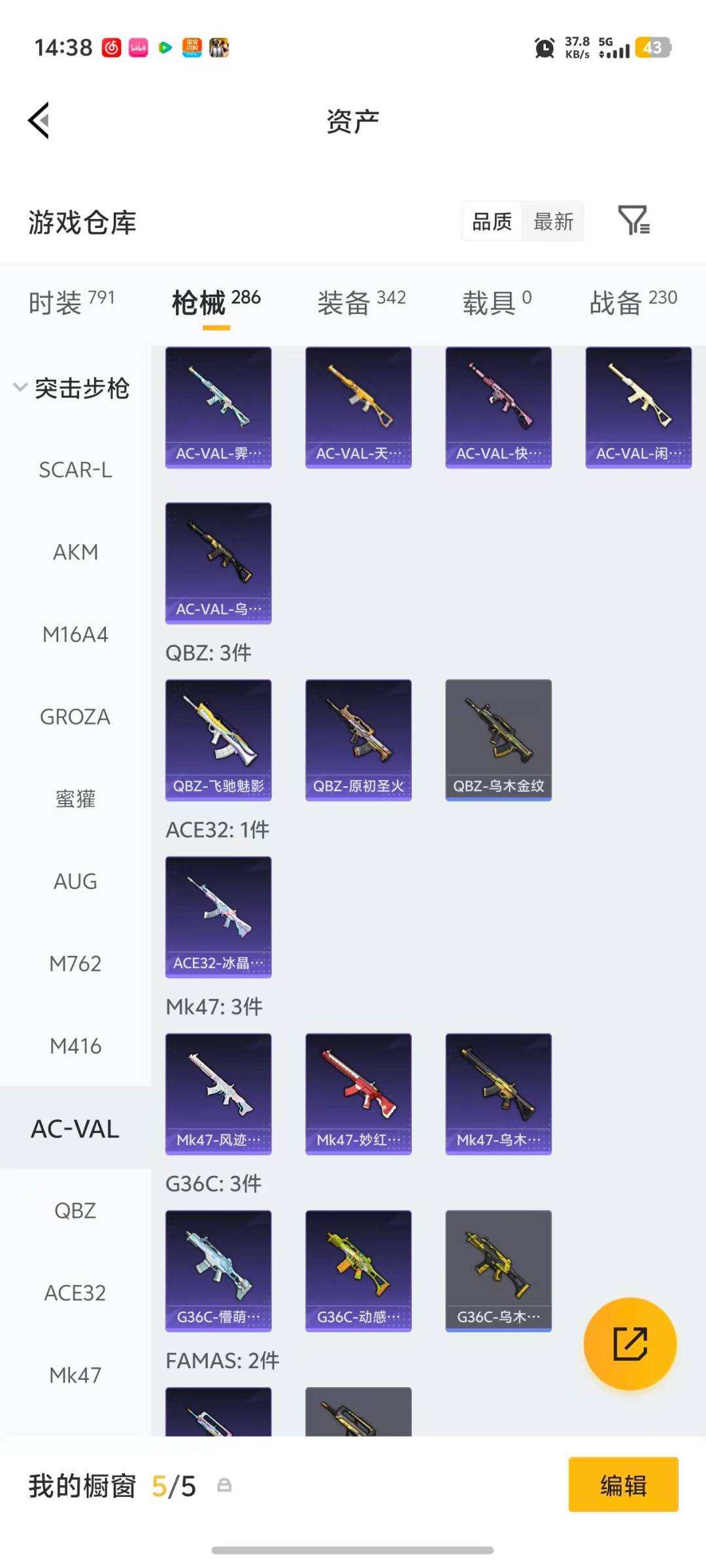
Task: Select the greyed QBZ-乌木金纹 item
Action: point(499,738)
